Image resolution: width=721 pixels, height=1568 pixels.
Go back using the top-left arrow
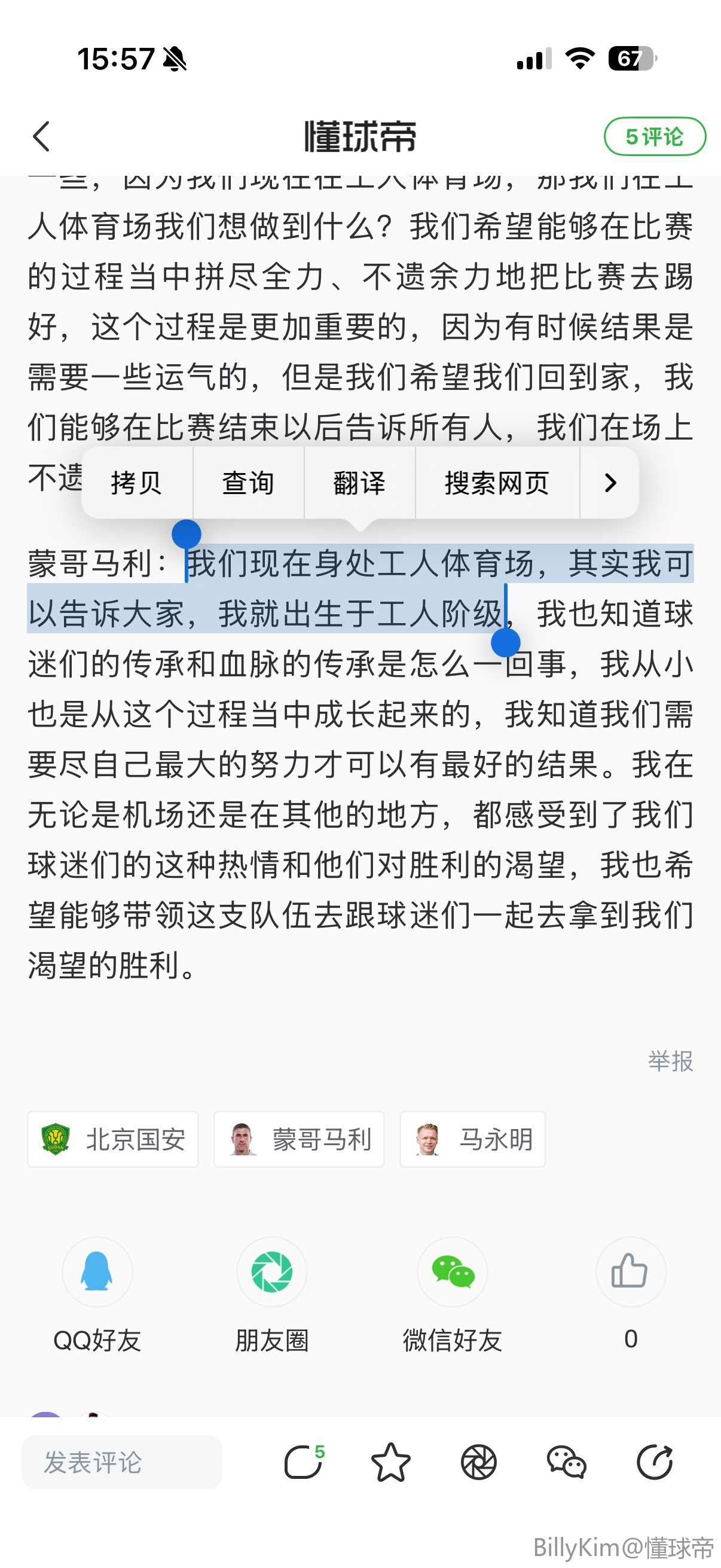(41, 136)
